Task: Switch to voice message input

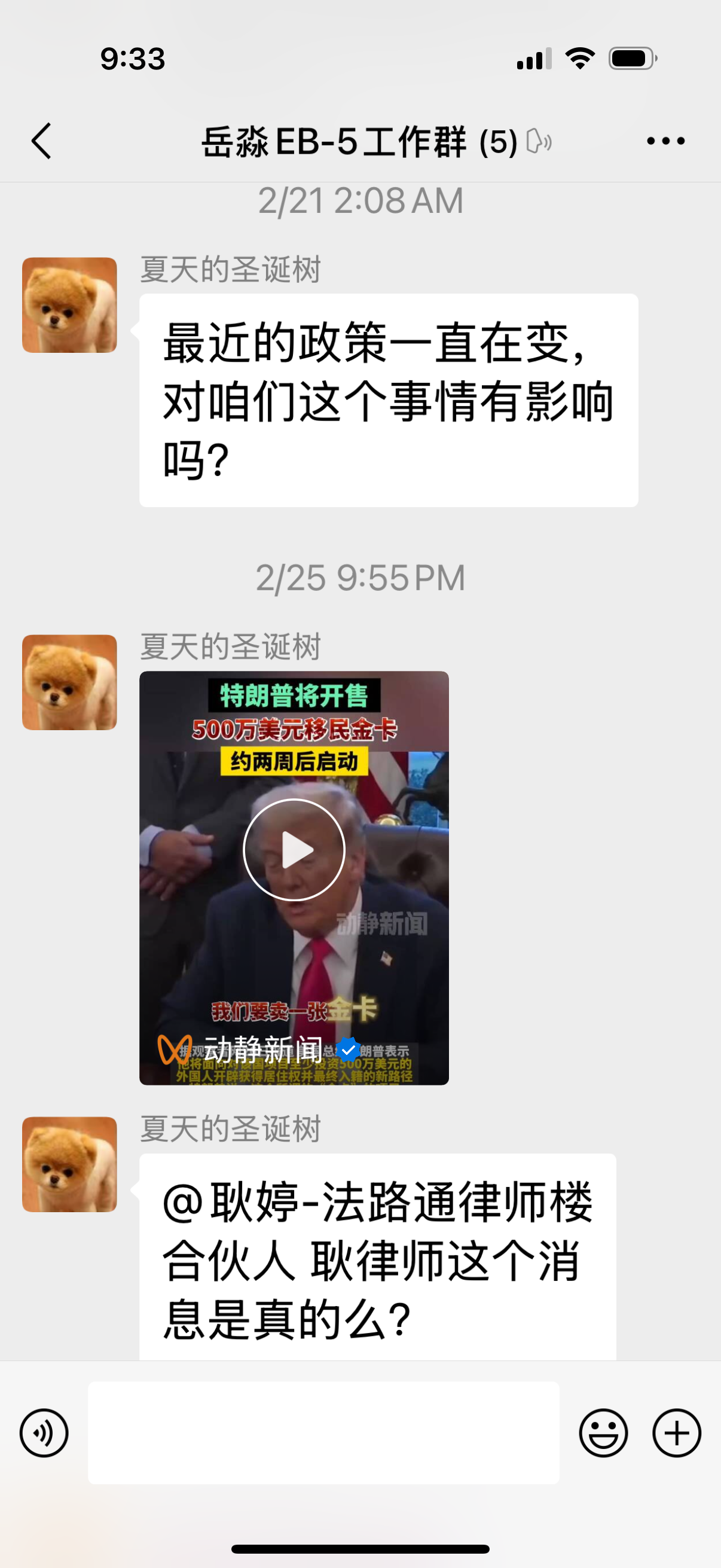Action: coord(44,1433)
